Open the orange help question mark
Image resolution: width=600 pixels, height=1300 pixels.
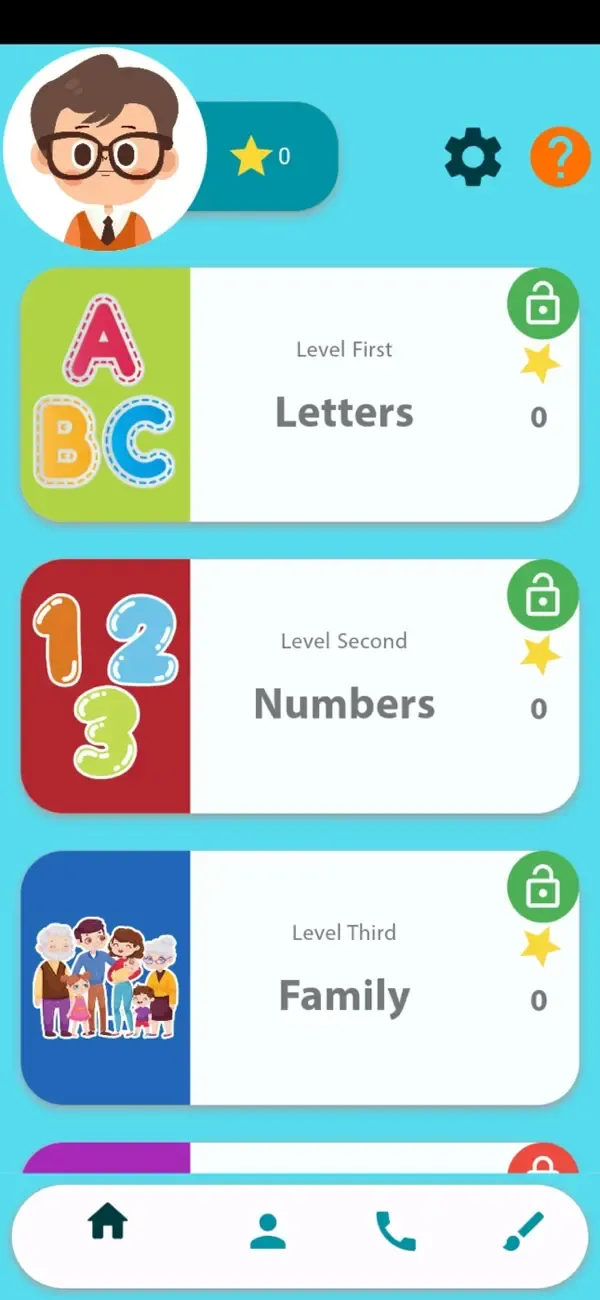[x=560, y=157]
